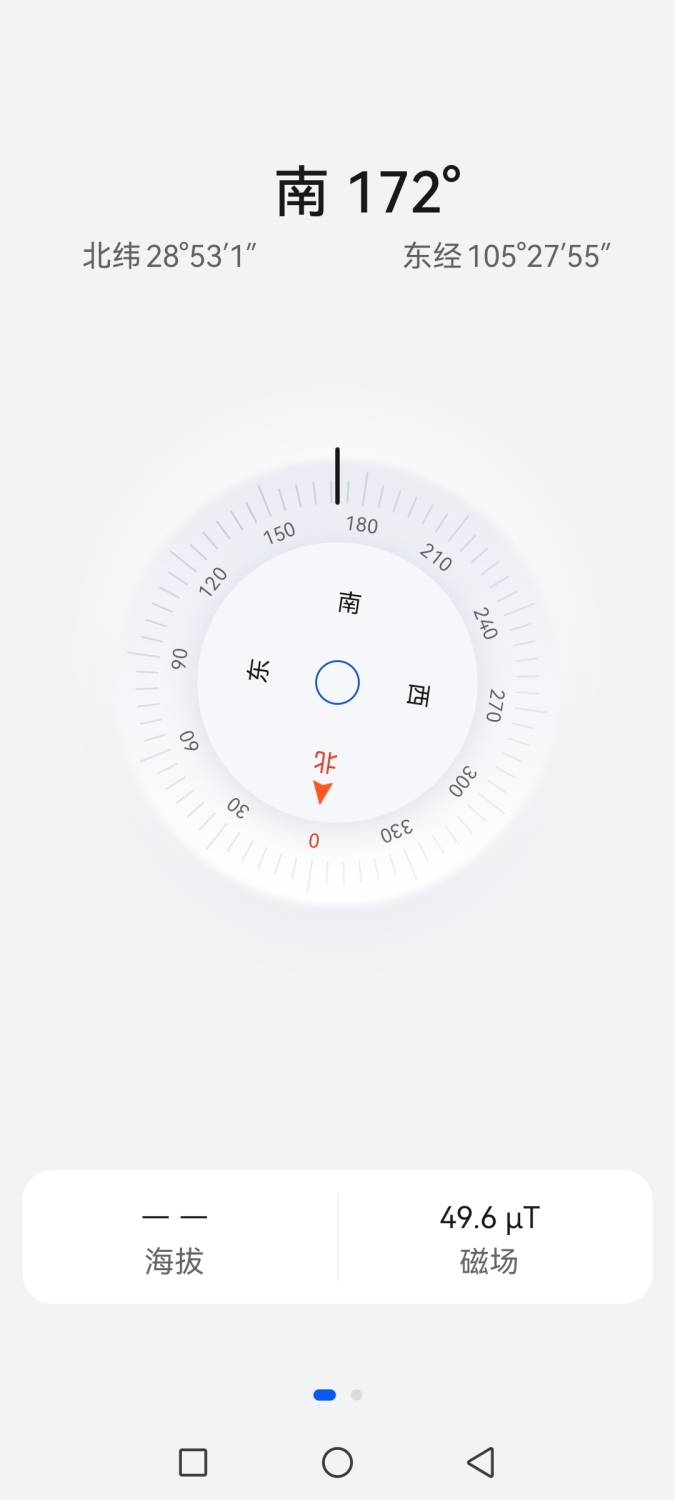Switch to the second page indicator dot
The height and width of the screenshot is (1500, 675).
tap(357, 1395)
